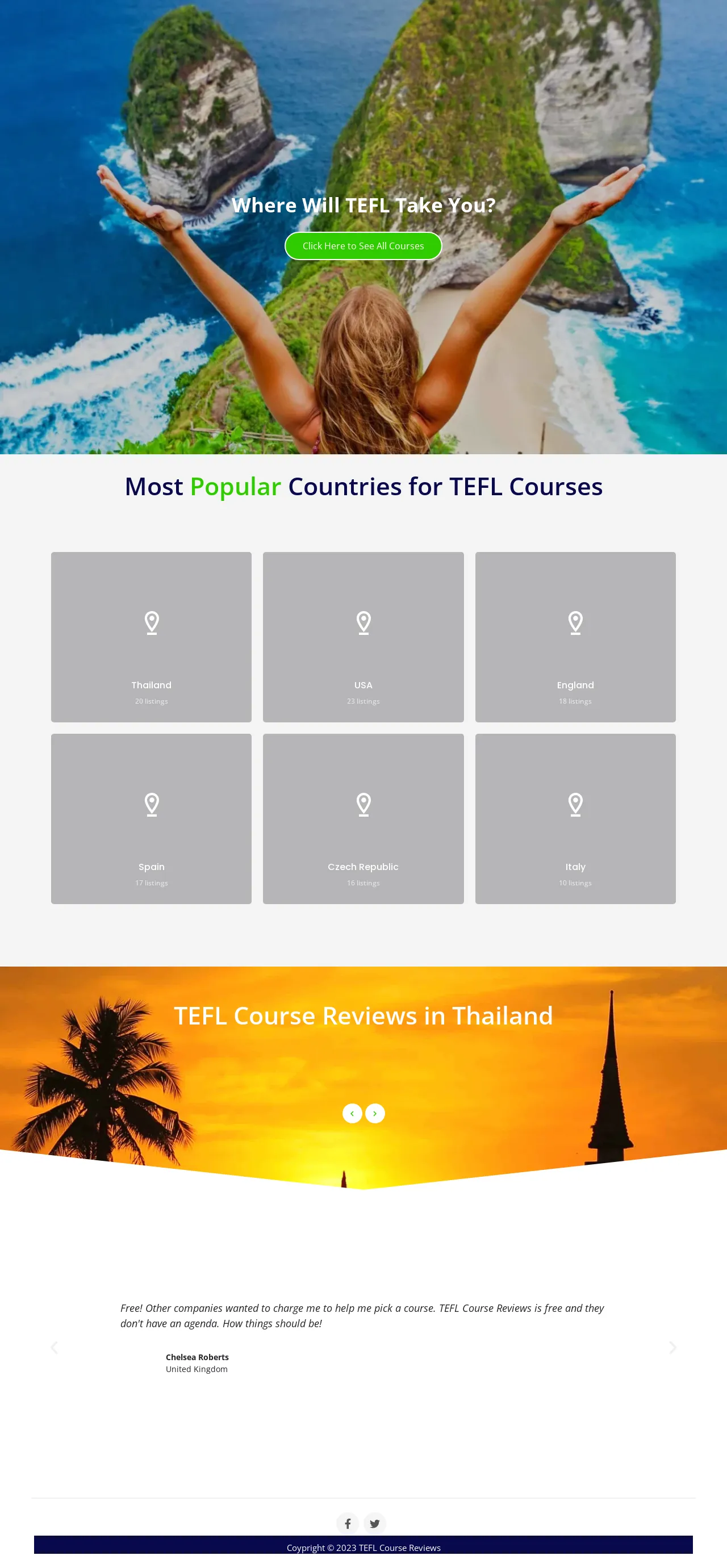This screenshot has width=727, height=1568.
Task: Show the next testimonial
Action: coord(672,1347)
